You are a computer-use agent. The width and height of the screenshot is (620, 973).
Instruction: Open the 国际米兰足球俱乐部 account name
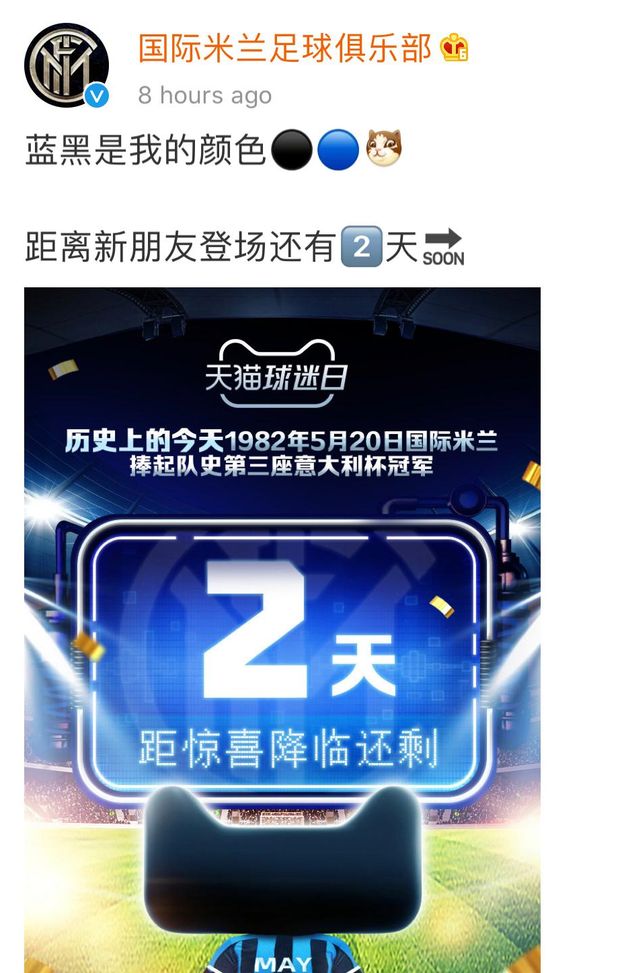tap(284, 47)
